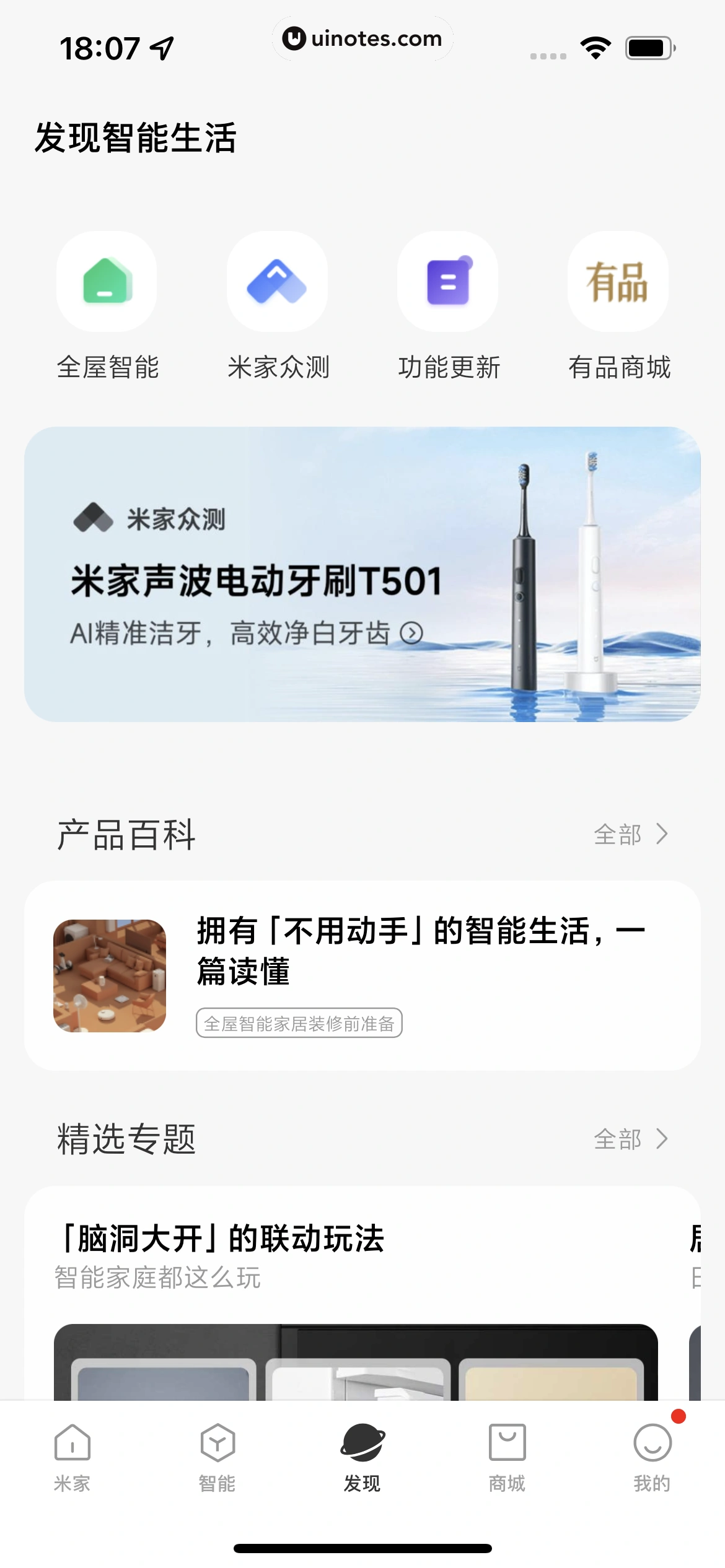725x1568 pixels.
Task: Select the 发现 tab
Action: (362, 1457)
